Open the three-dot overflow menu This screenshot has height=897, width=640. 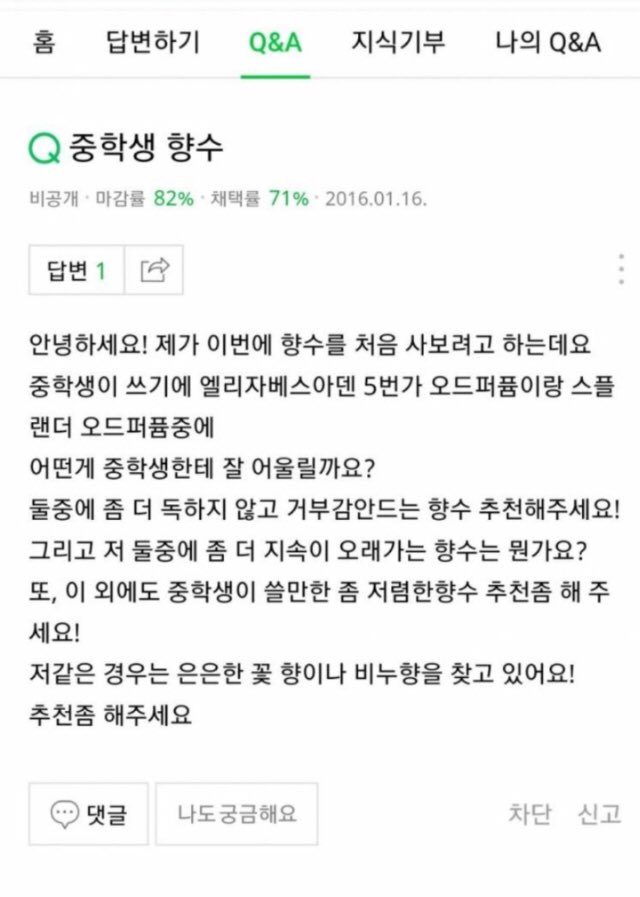[x=622, y=270]
